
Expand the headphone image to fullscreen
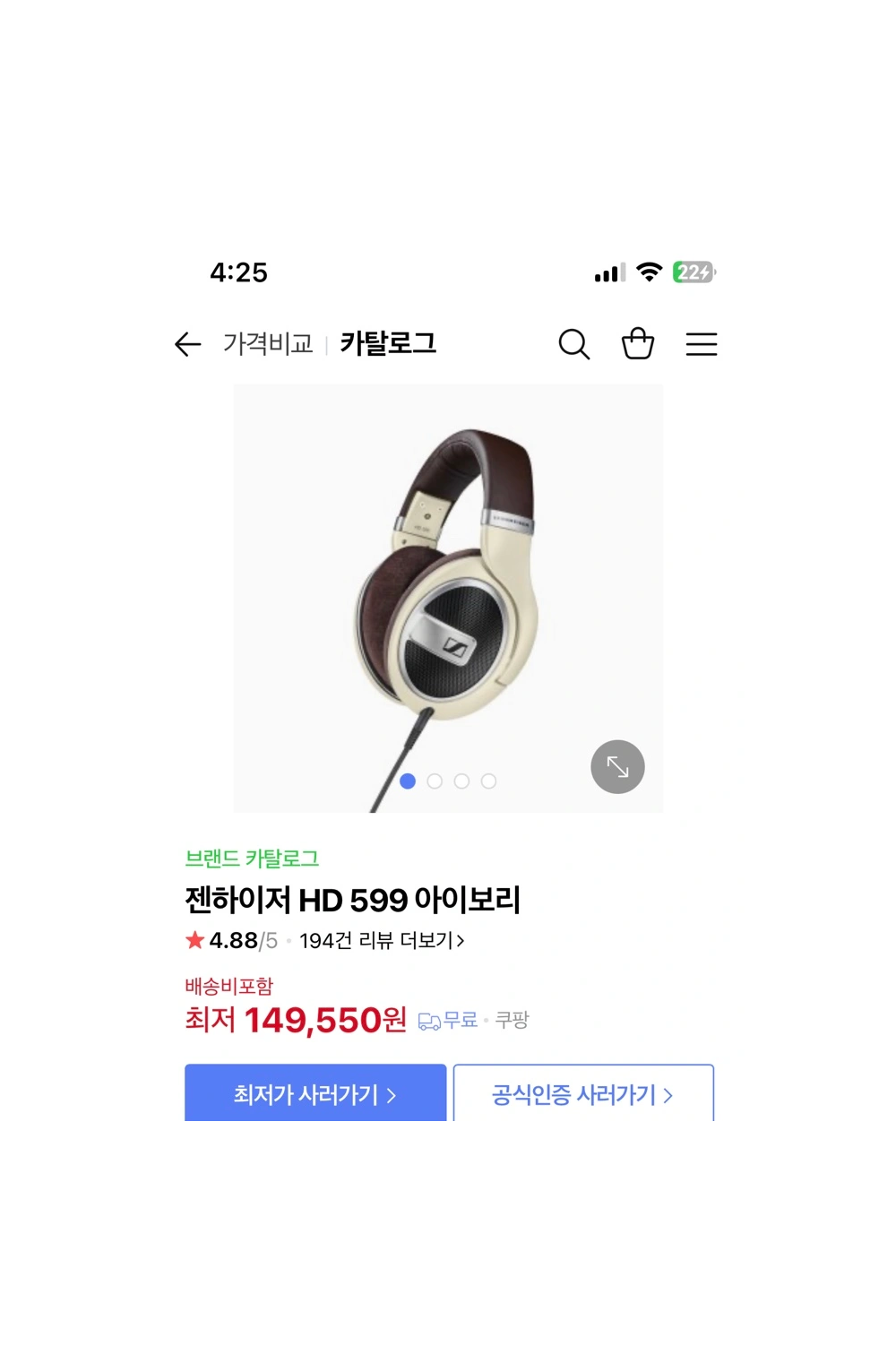coord(617,767)
